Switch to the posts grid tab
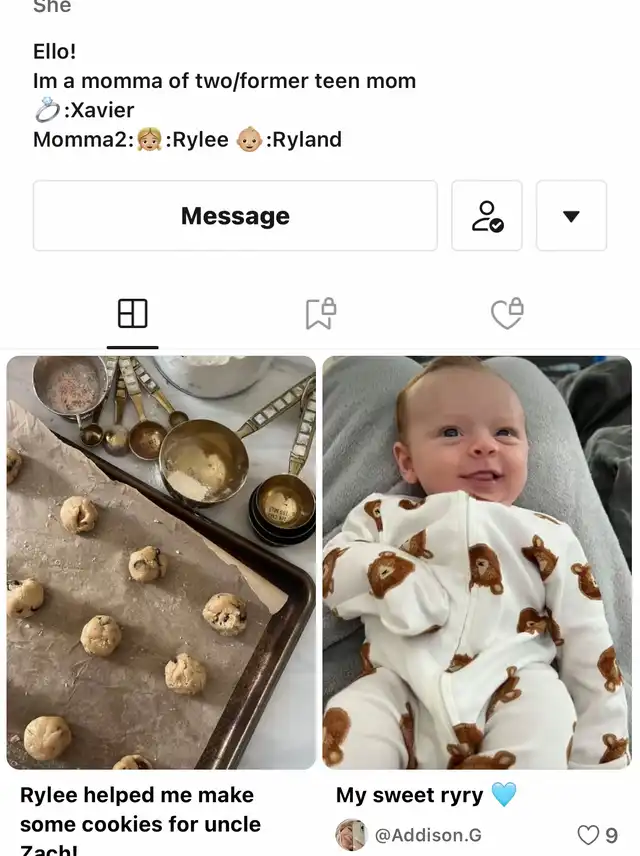This screenshot has width=640, height=856. [132, 314]
